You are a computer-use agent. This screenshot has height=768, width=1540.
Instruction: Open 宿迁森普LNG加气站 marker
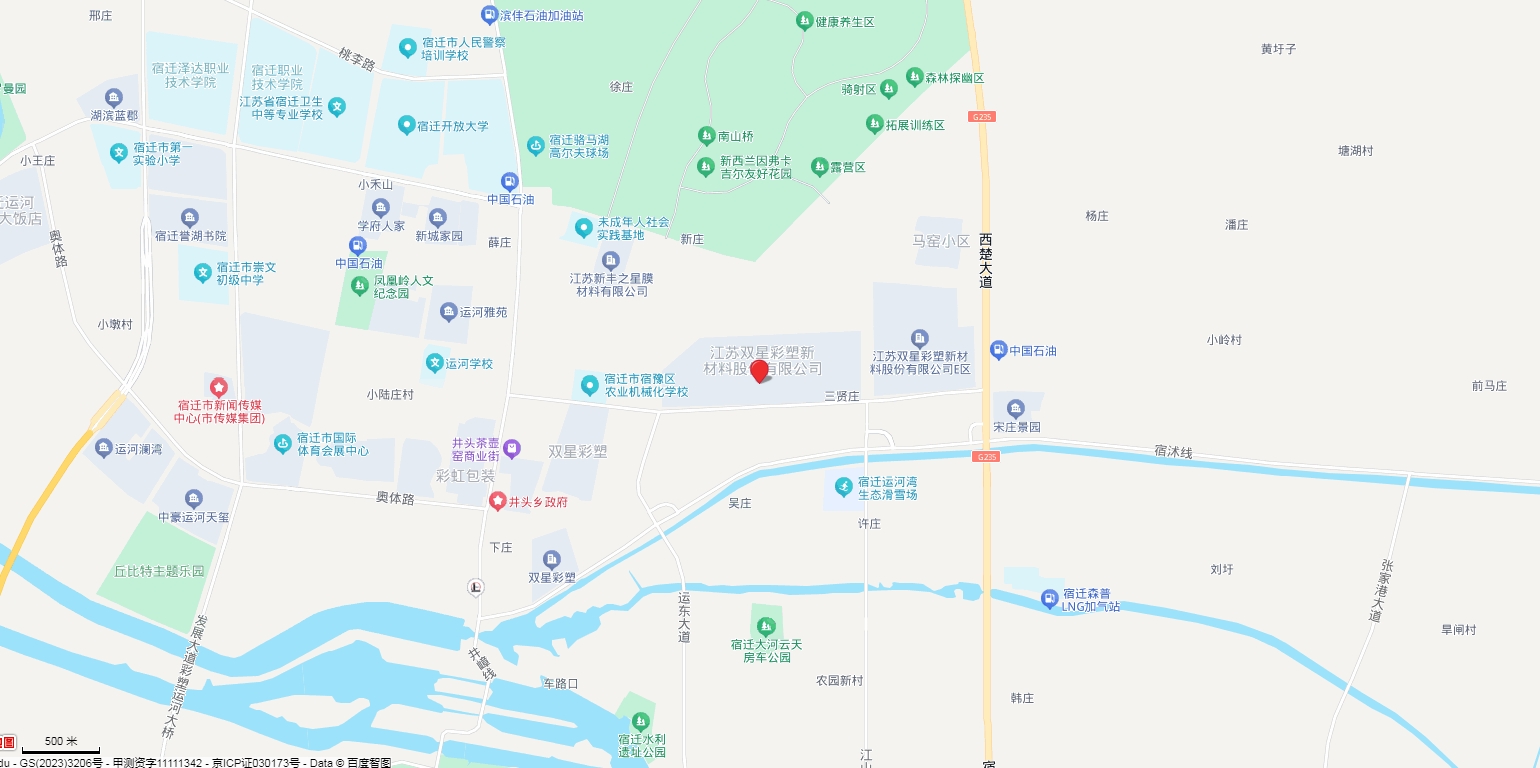(x=1049, y=599)
